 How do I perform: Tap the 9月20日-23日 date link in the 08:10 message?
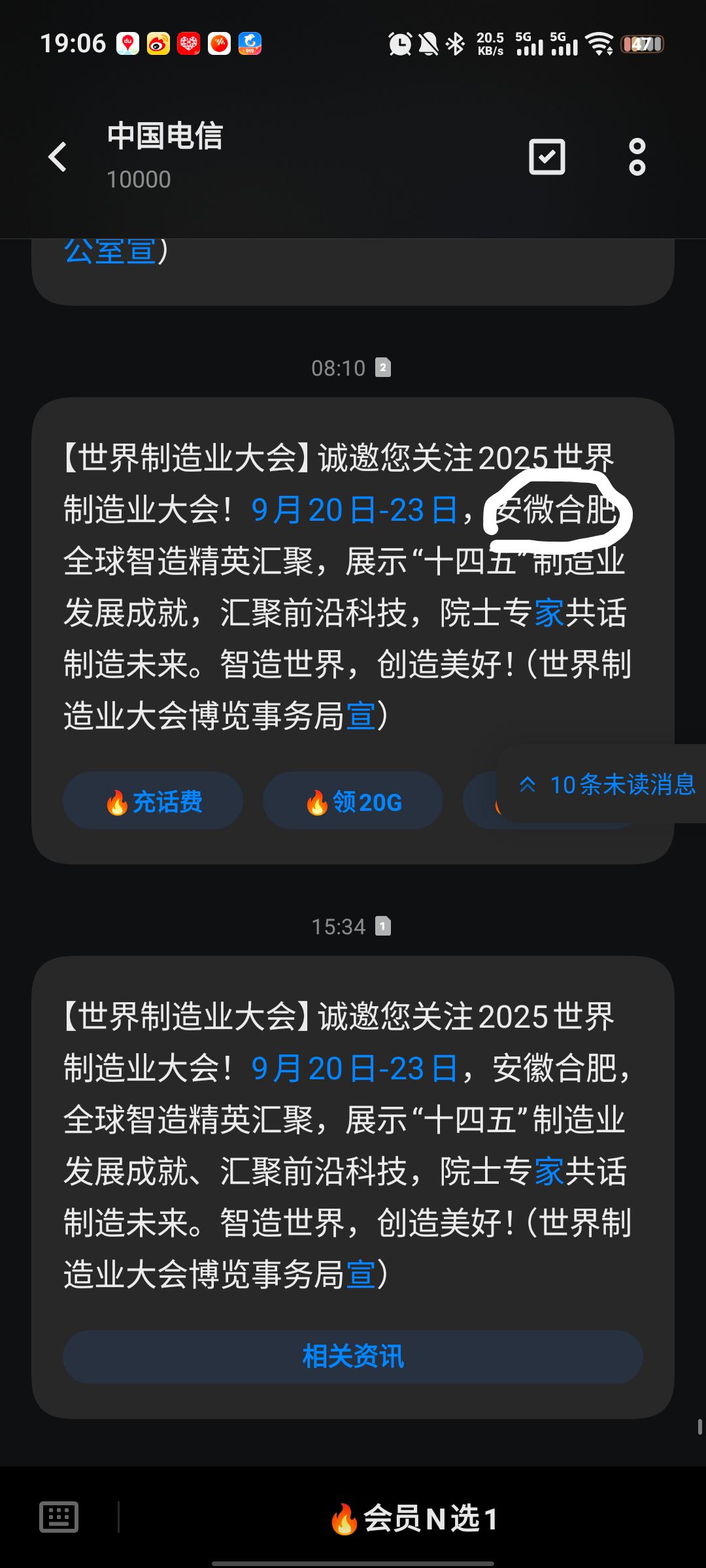point(355,510)
